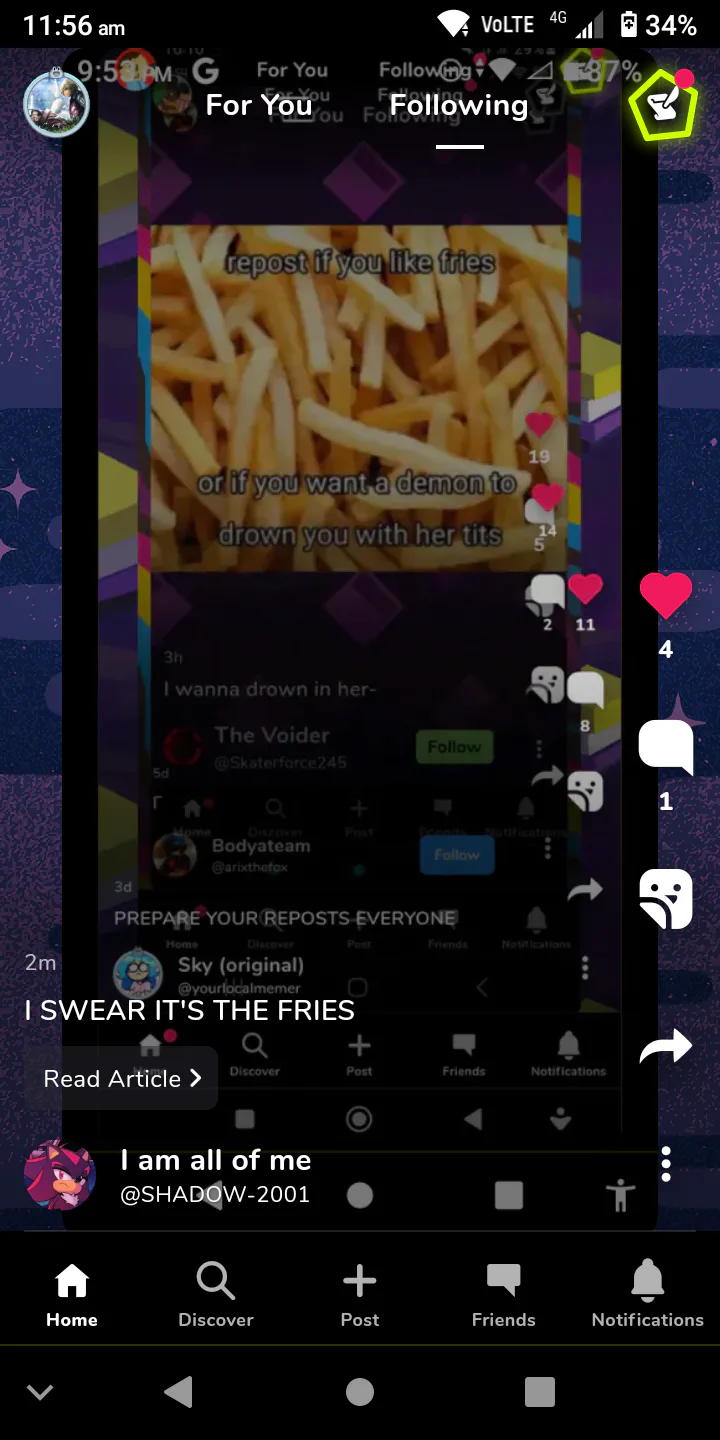Open Read Article link
This screenshot has height=1440, width=720.
click(x=122, y=1078)
